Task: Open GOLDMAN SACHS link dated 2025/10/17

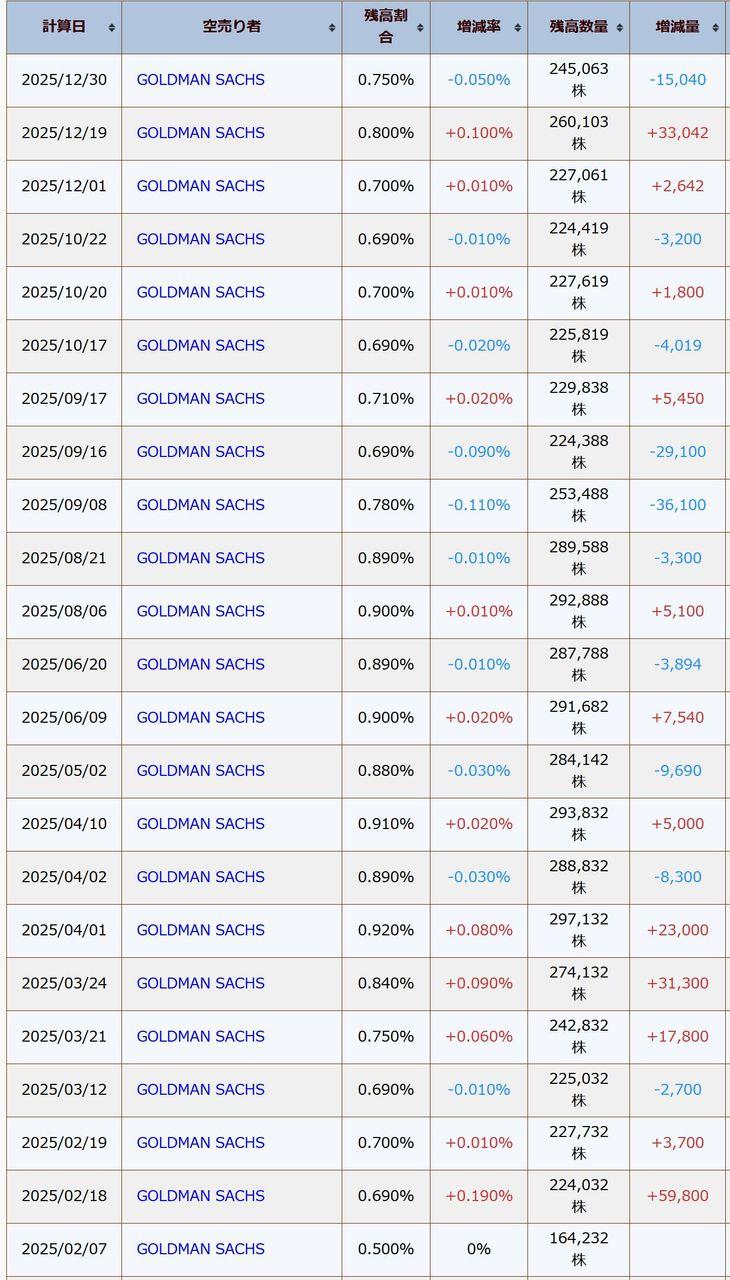Action: pyautogui.click(x=201, y=345)
